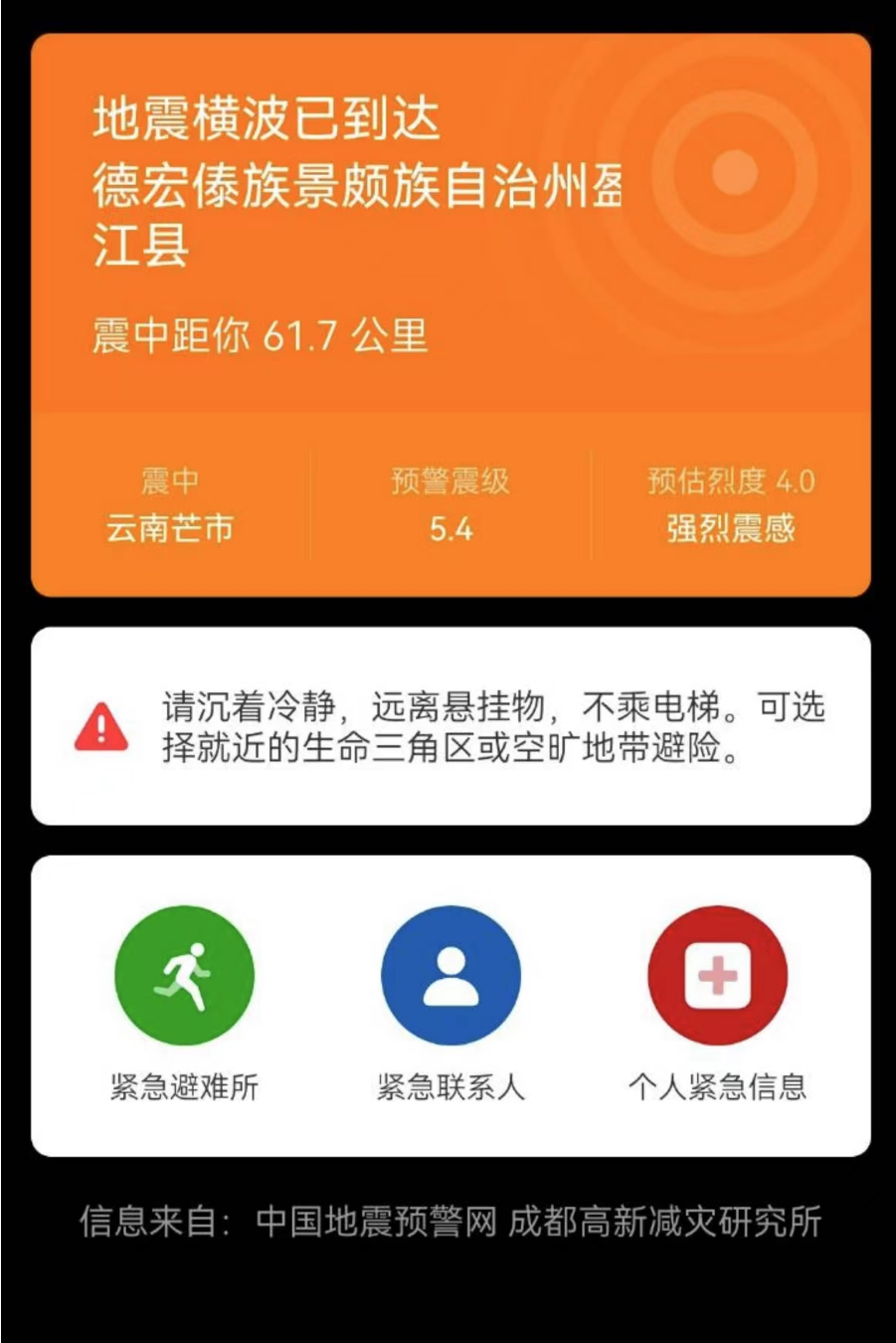This screenshot has width=896, height=1343.
Task: Select the person silhouette contact icon
Action: 450,975
